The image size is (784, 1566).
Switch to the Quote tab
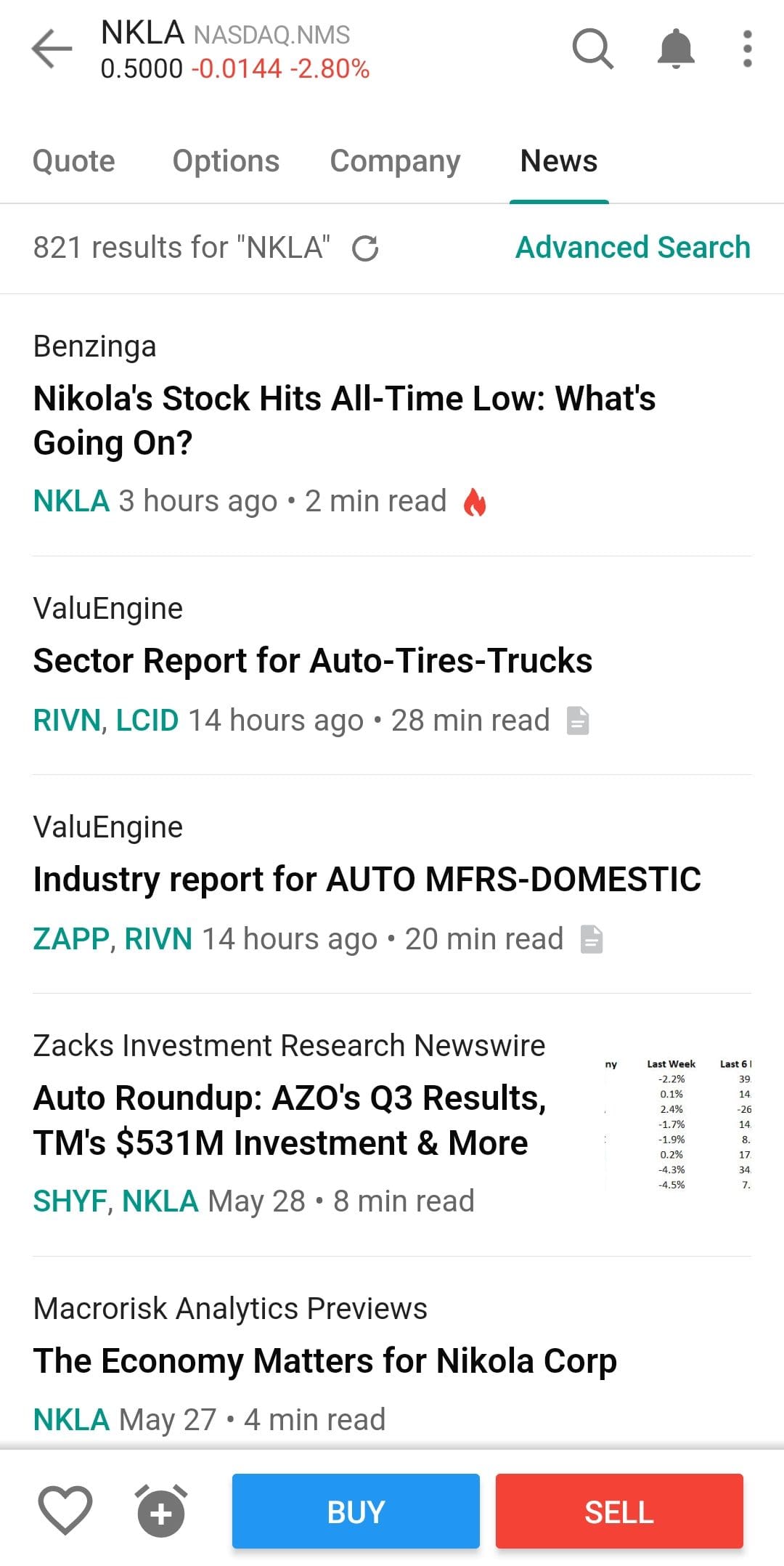pyautogui.click(x=73, y=161)
